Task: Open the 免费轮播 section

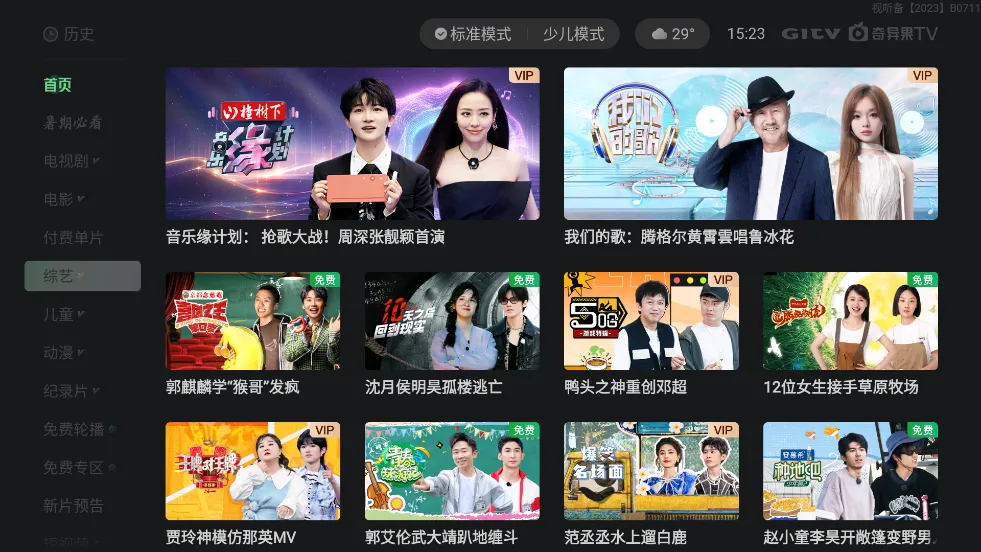Action: [75, 429]
